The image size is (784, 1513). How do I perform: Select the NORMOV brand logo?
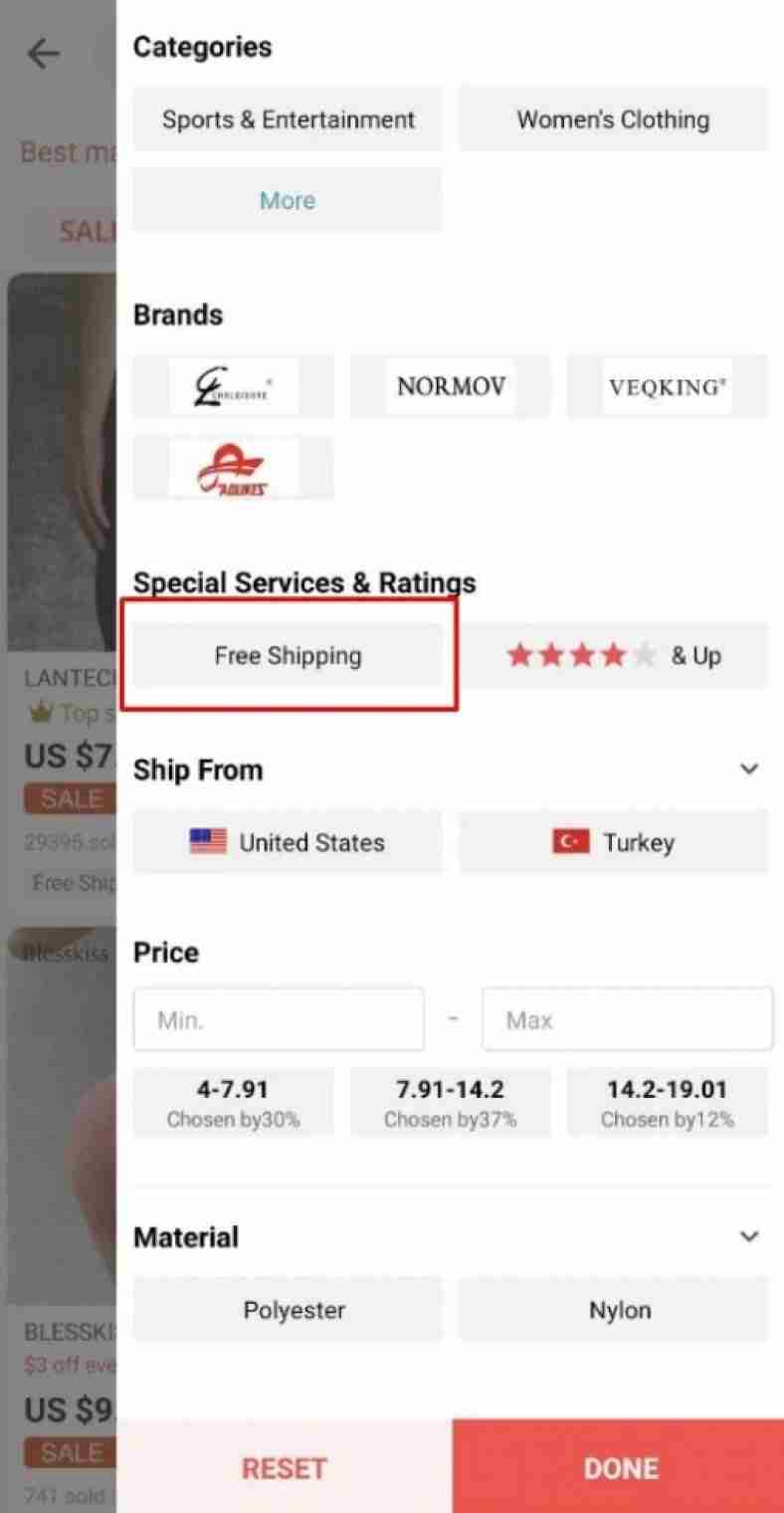coord(450,386)
